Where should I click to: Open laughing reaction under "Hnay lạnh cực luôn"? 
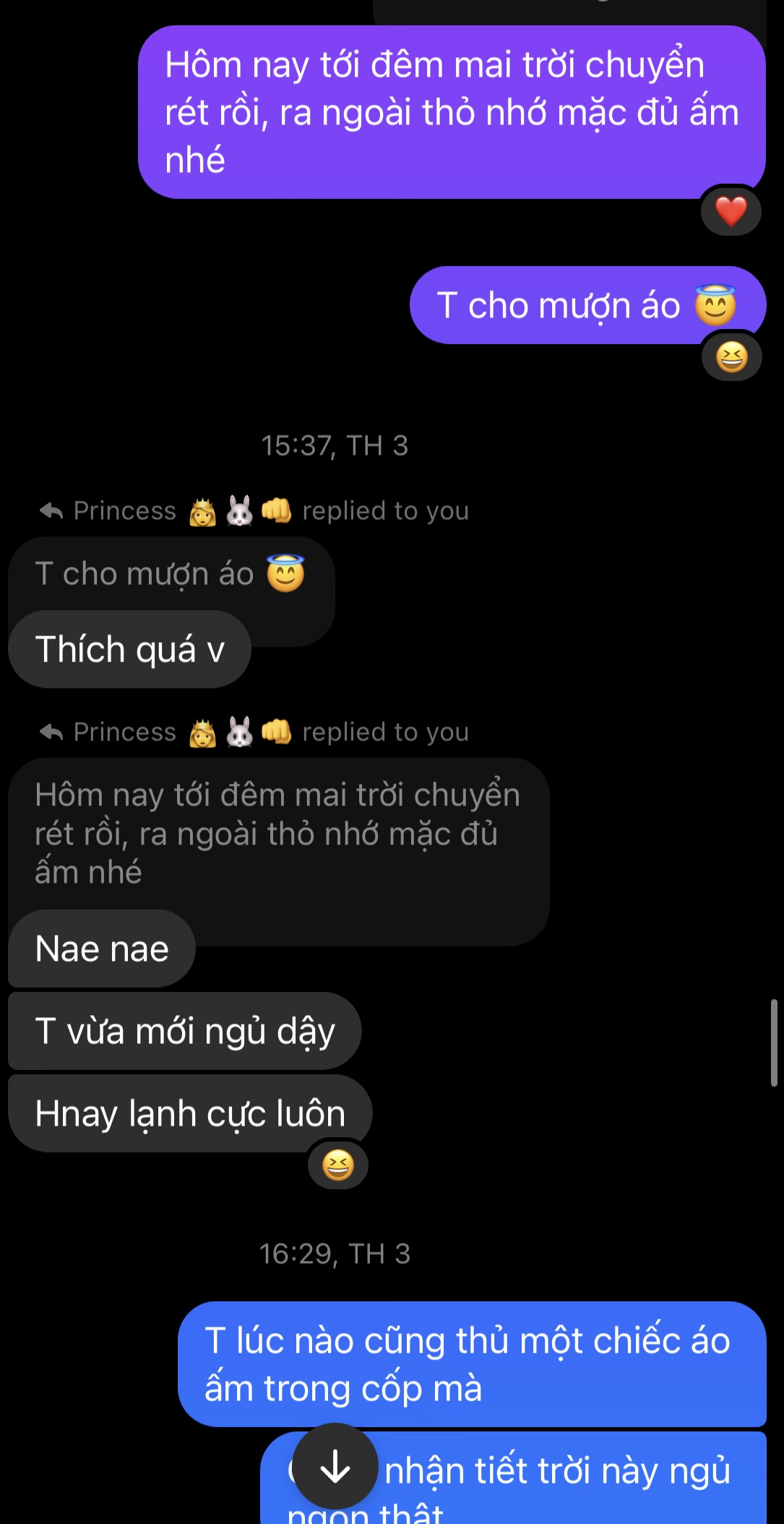[x=337, y=1165]
